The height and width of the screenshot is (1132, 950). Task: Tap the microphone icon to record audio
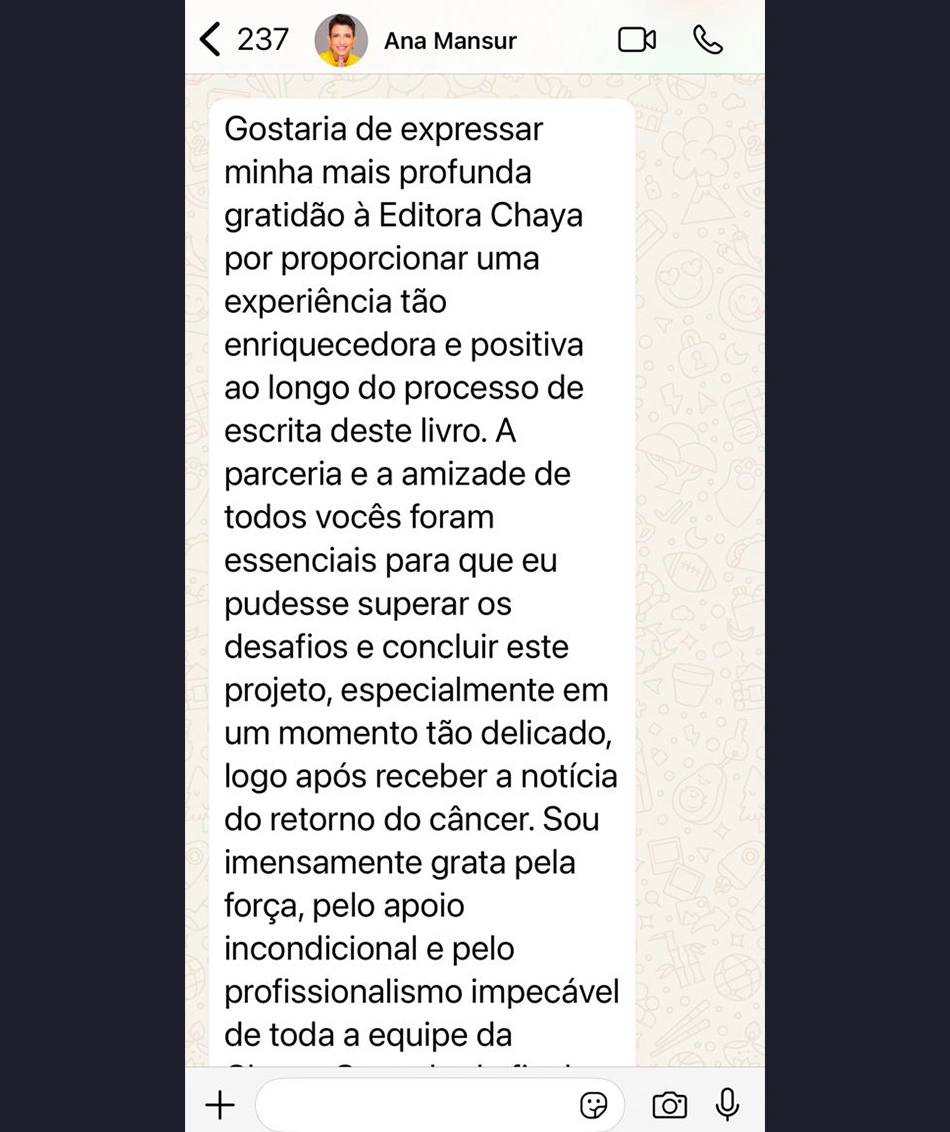pyautogui.click(x=727, y=1104)
